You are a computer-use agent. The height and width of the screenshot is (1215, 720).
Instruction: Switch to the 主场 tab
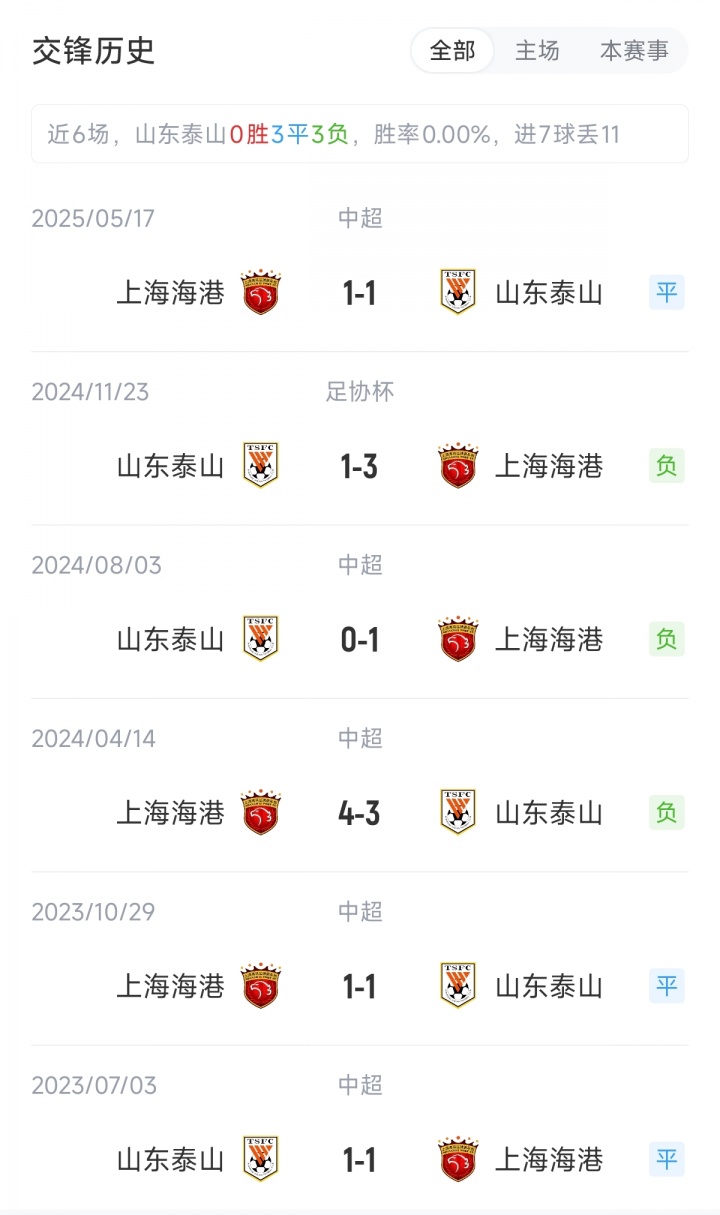click(x=537, y=51)
